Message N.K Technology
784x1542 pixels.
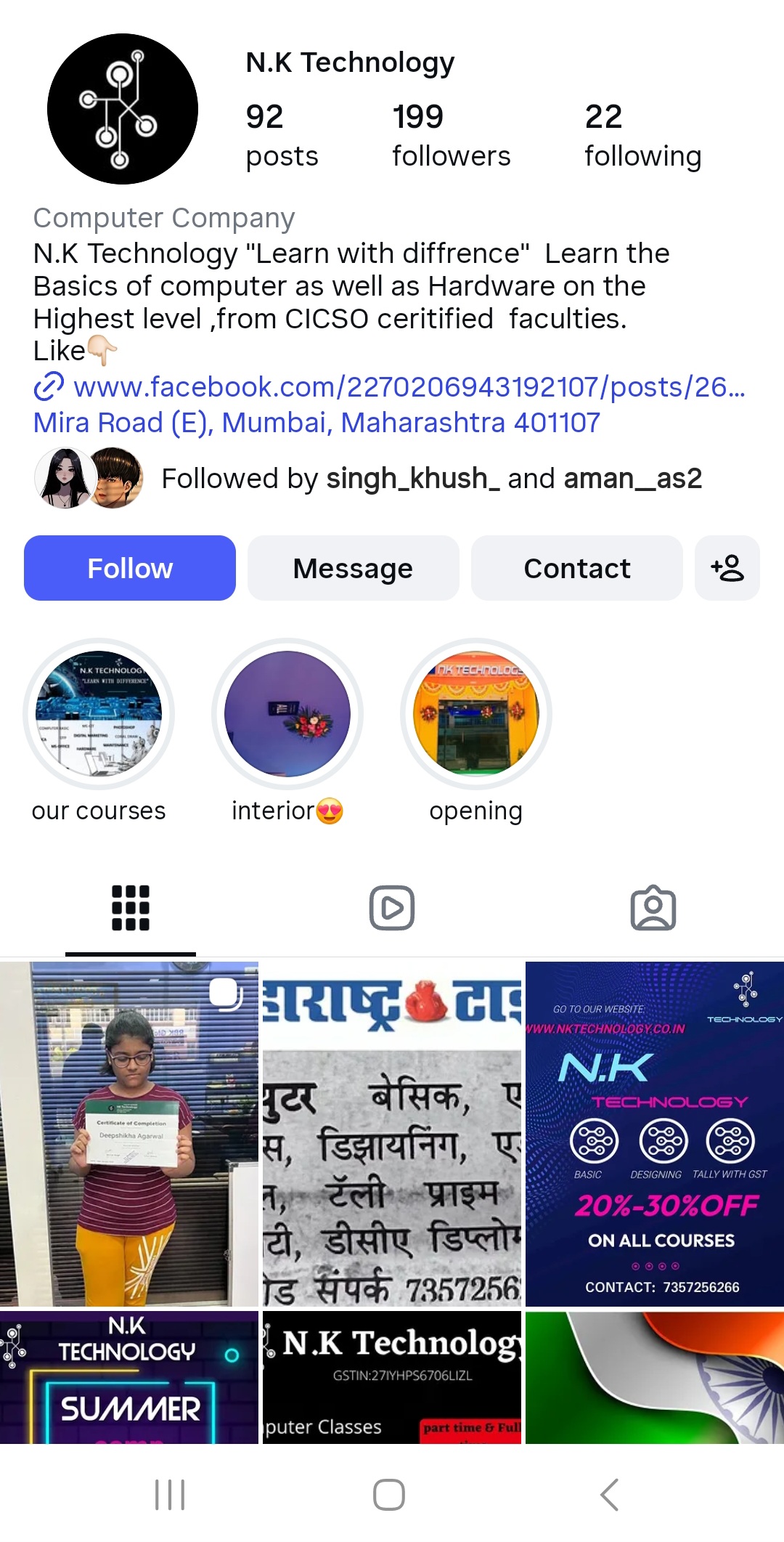pos(353,568)
